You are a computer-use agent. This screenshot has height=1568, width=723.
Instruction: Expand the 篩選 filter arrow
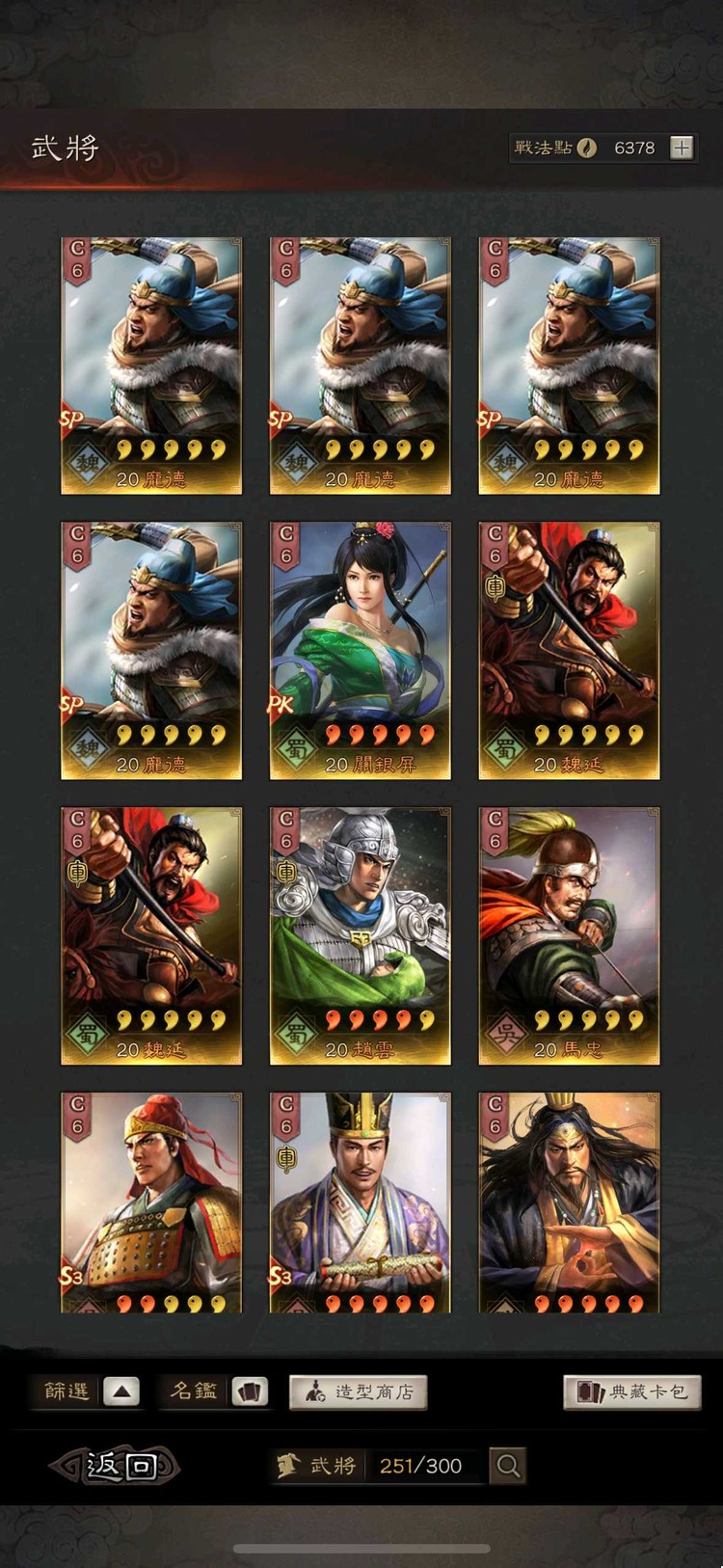[x=121, y=1392]
